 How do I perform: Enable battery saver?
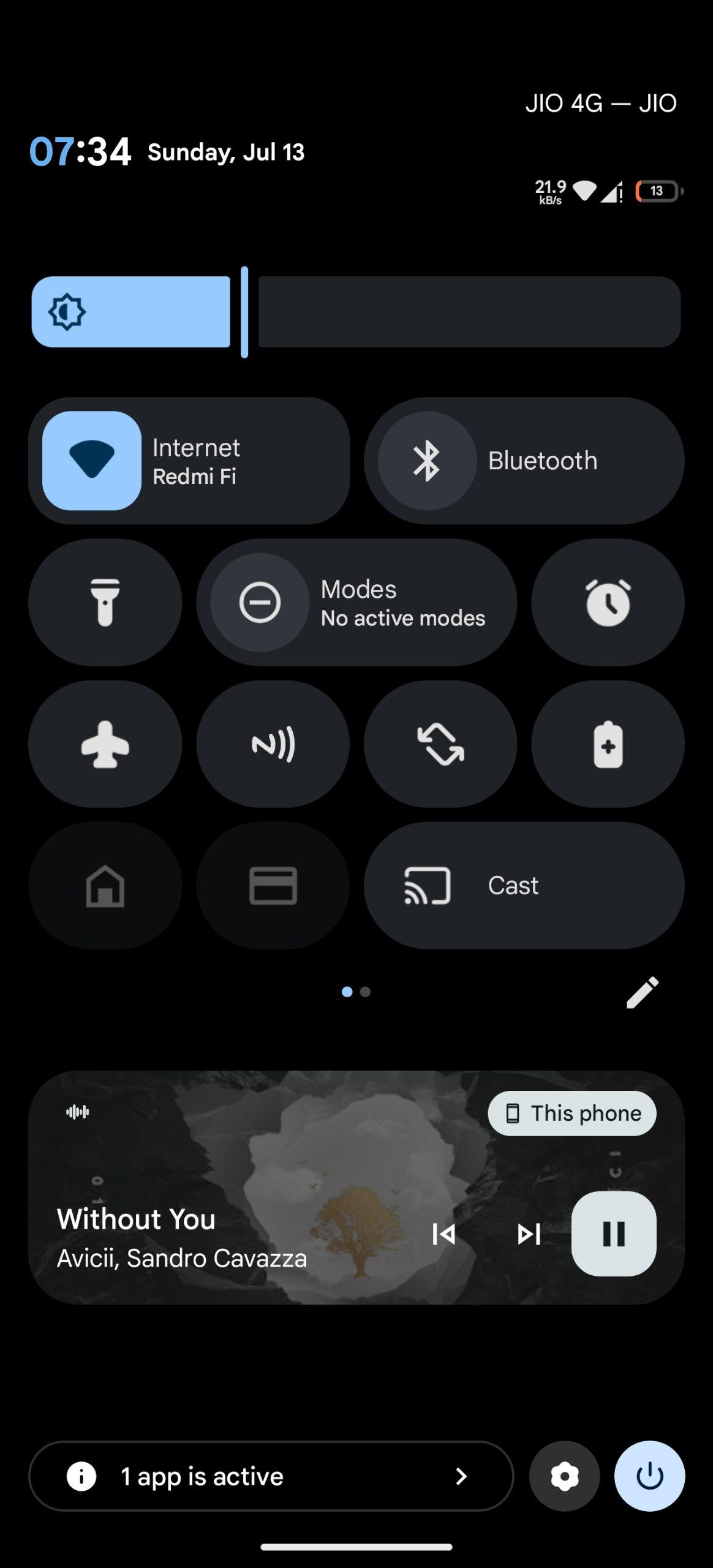point(608,744)
